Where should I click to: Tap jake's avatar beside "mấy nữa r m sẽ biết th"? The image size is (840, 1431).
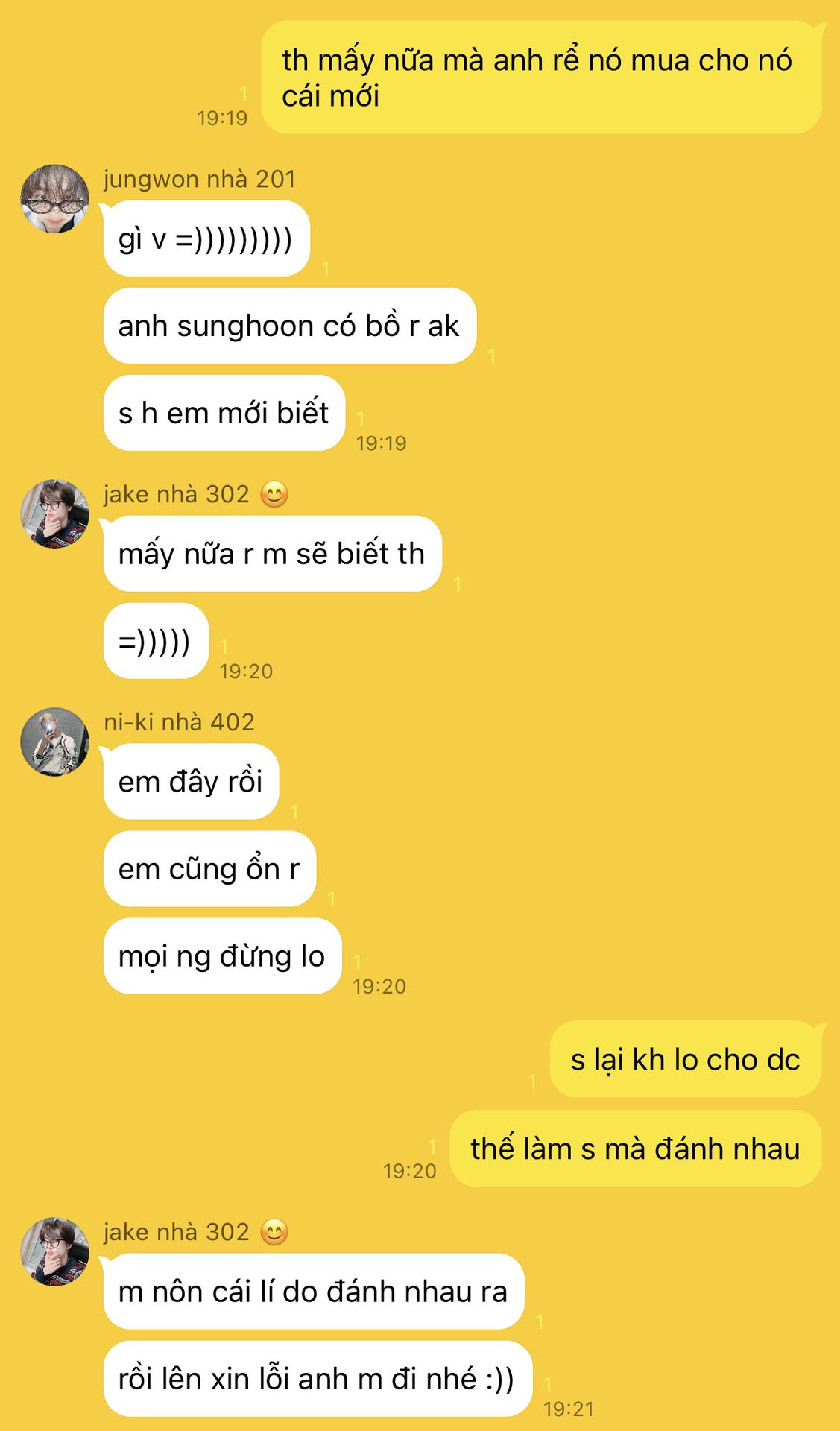(x=54, y=514)
